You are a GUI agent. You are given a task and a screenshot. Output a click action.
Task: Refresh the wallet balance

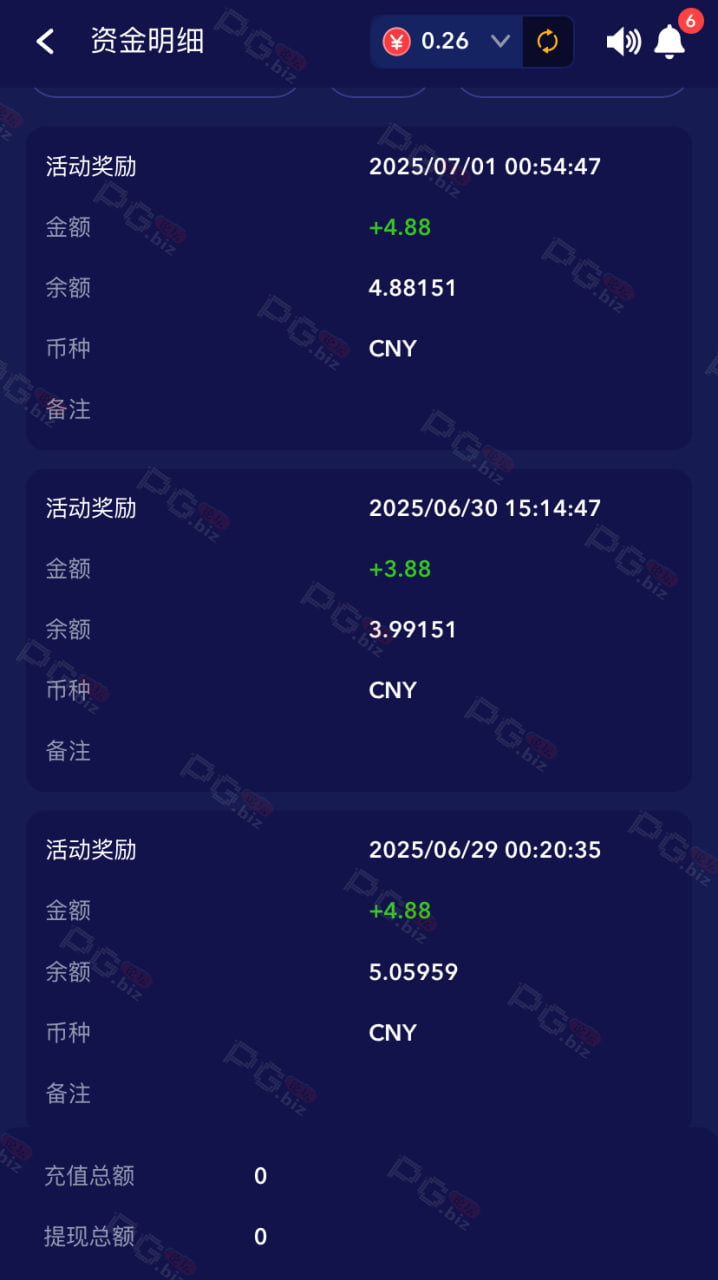pyautogui.click(x=548, y=41)
